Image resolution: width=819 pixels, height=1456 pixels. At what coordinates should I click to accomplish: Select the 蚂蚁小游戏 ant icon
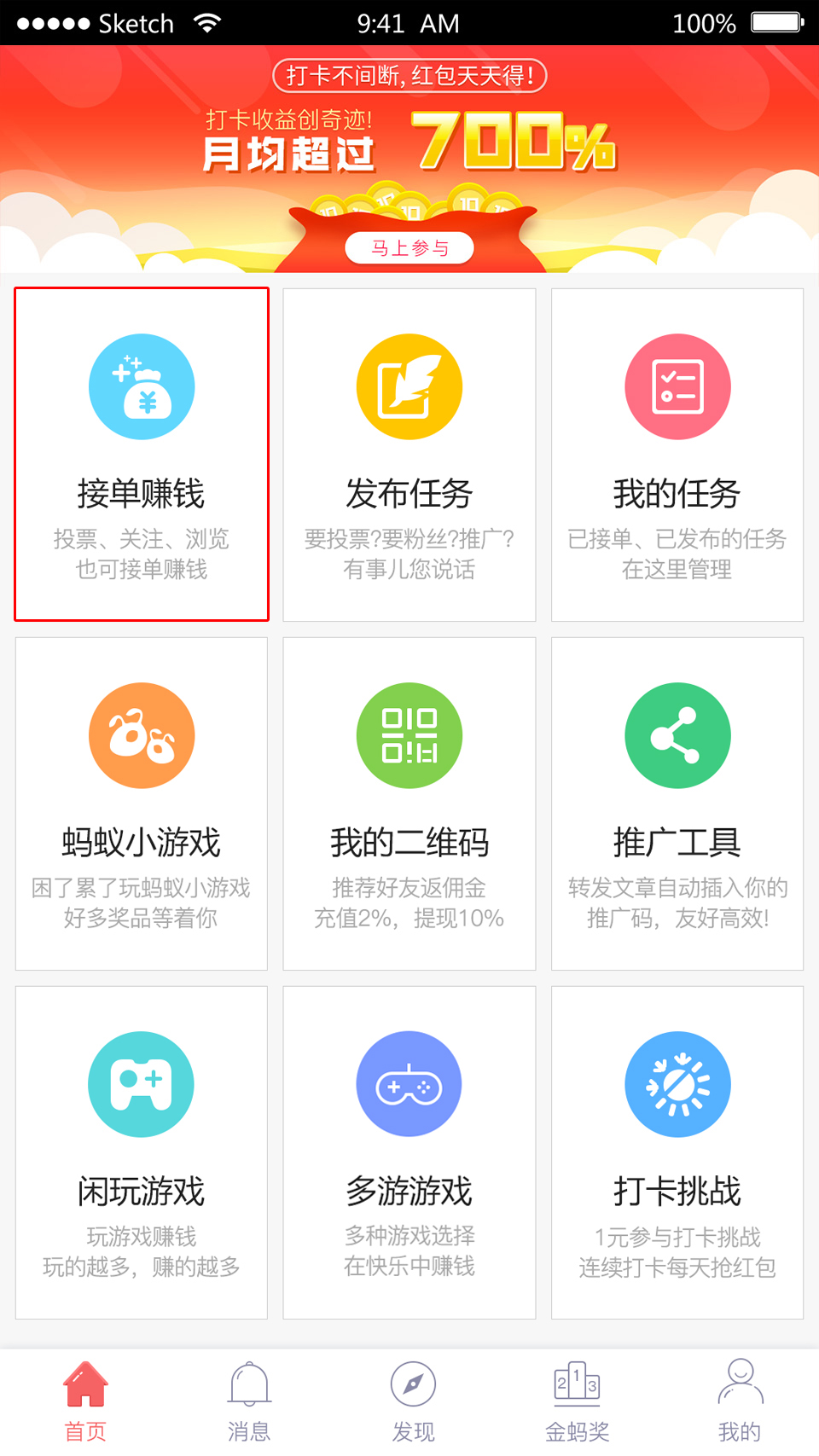[142, 734]
